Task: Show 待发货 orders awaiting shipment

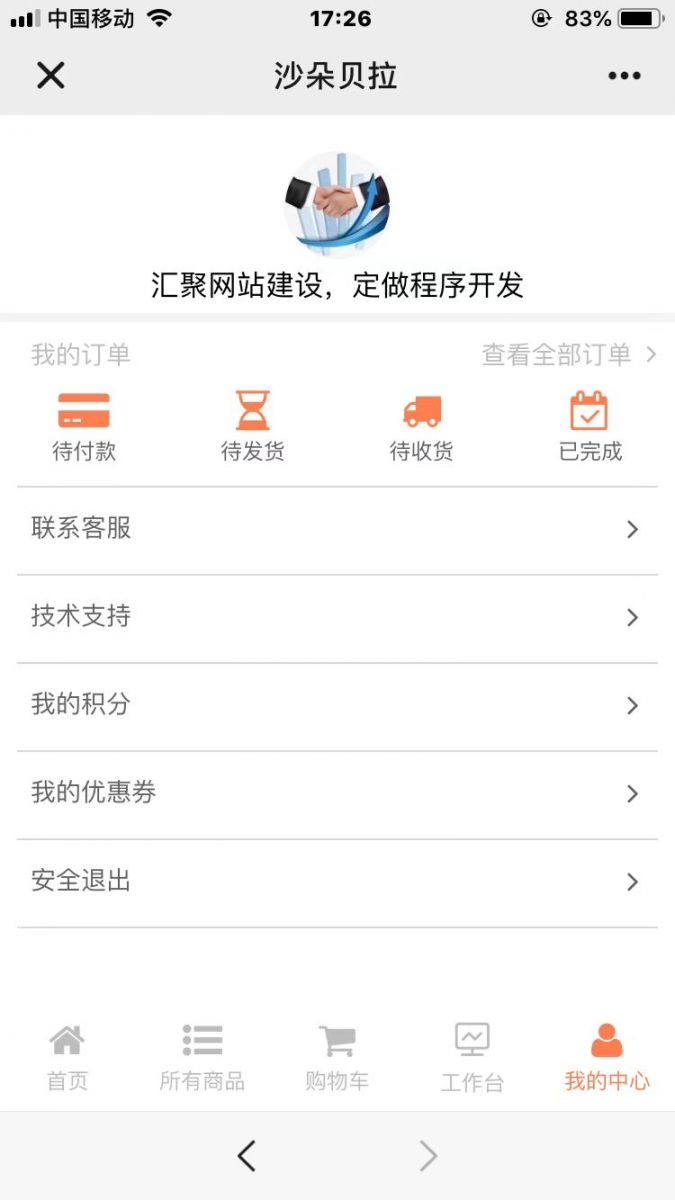Action: click(x=253, y=426)
